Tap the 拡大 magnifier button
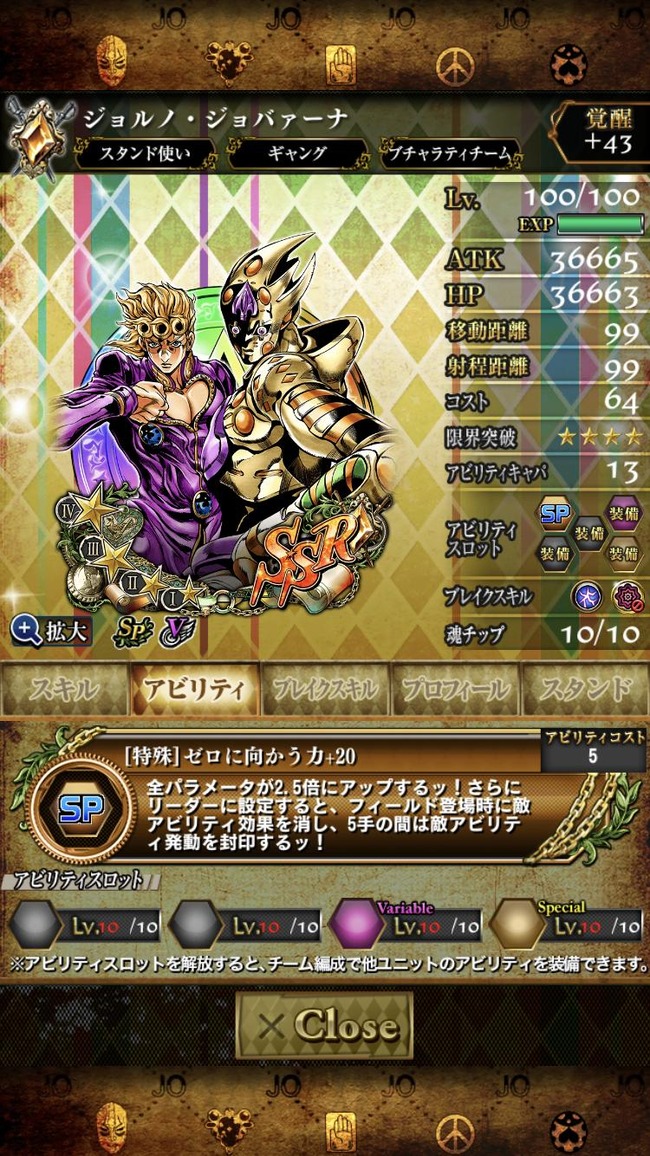Screen dimensions: 650x1156 click(x=51, y=631)
